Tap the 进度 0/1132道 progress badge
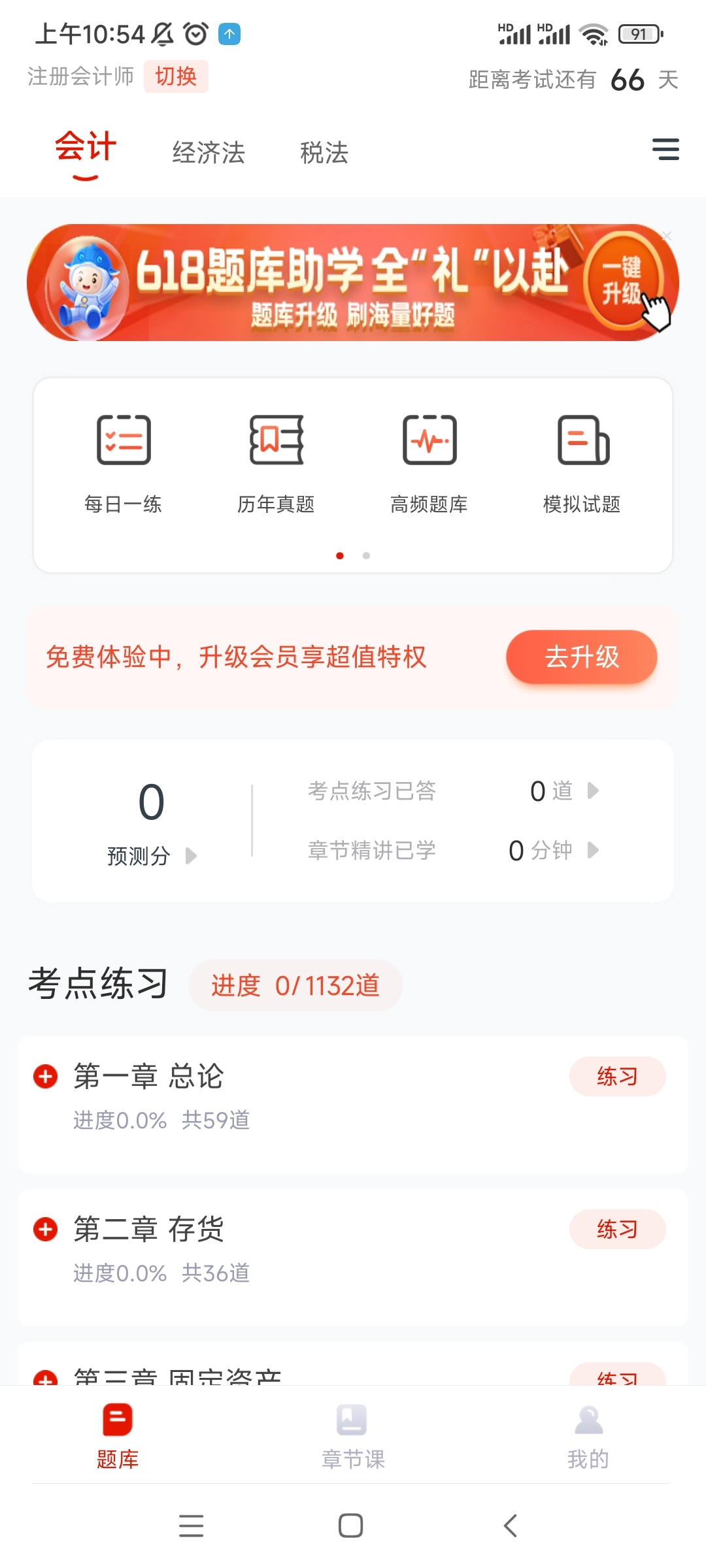The width and height of the screenshot is (706, 1568). [x=295, y=985]
